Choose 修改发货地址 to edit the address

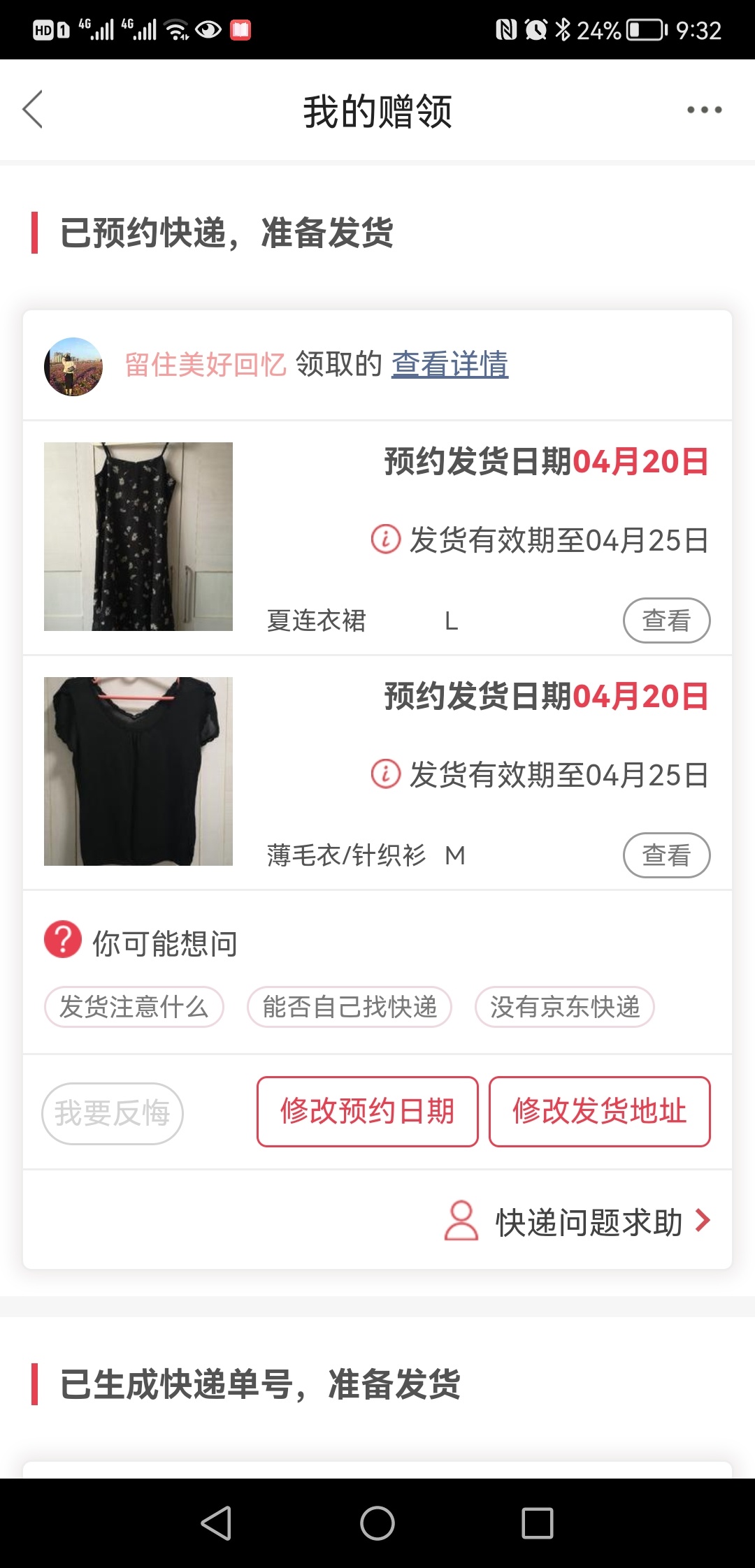point(600,1112)
